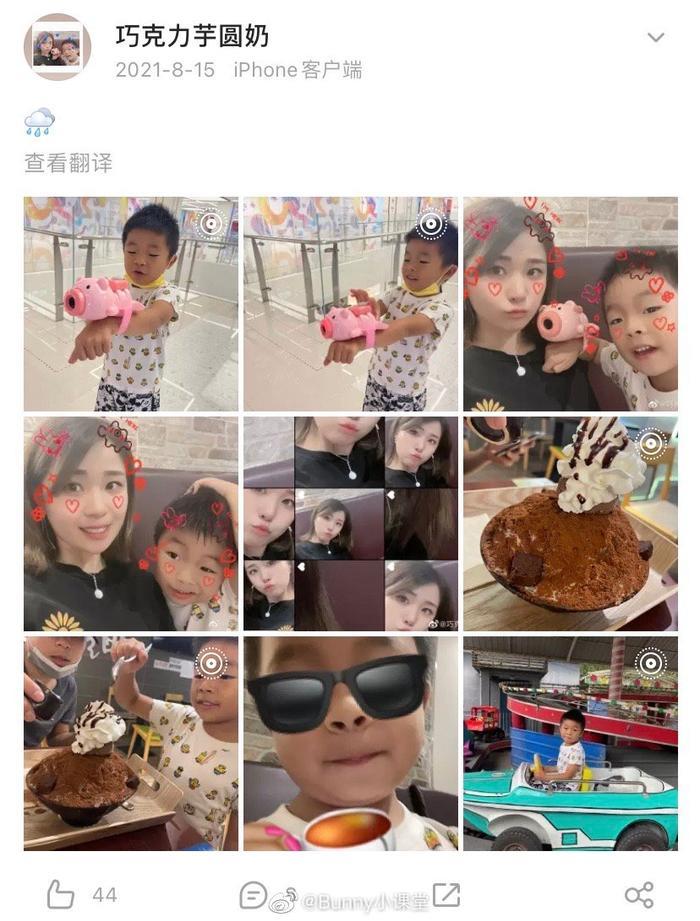This screenshot has width=700, height=921.
Task: Open the multi-selfie collage photo
Action: [350, 524]
